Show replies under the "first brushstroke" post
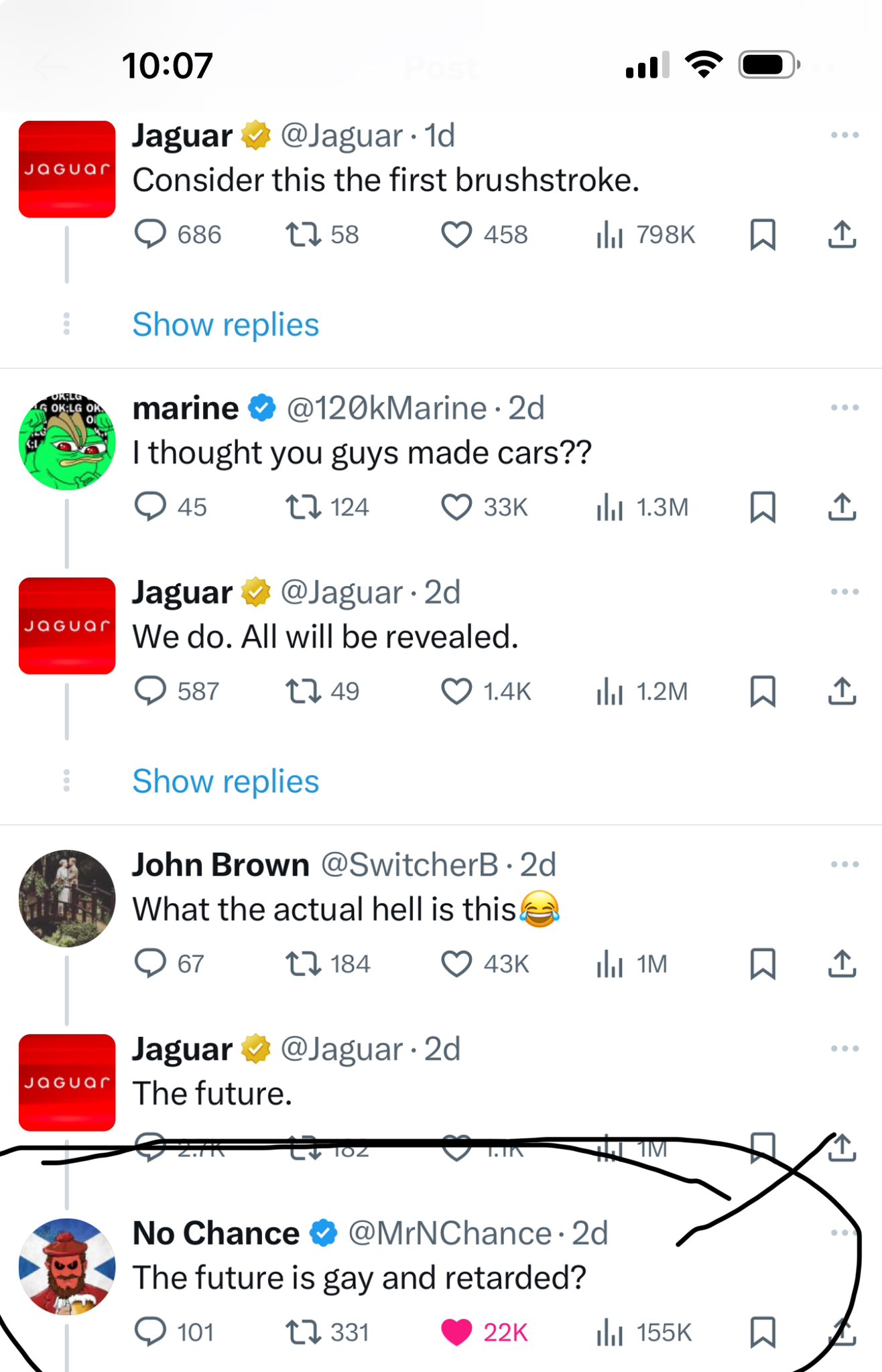The height and width of the screenshot is (1372, 882). click(x=225, y=325)
